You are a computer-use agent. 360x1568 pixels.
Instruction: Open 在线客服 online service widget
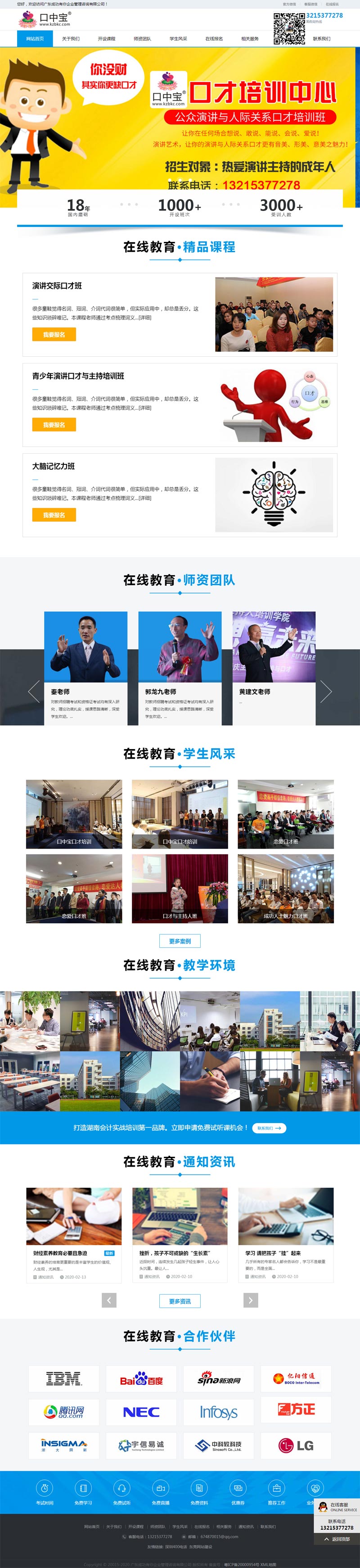coord(338,1507)
